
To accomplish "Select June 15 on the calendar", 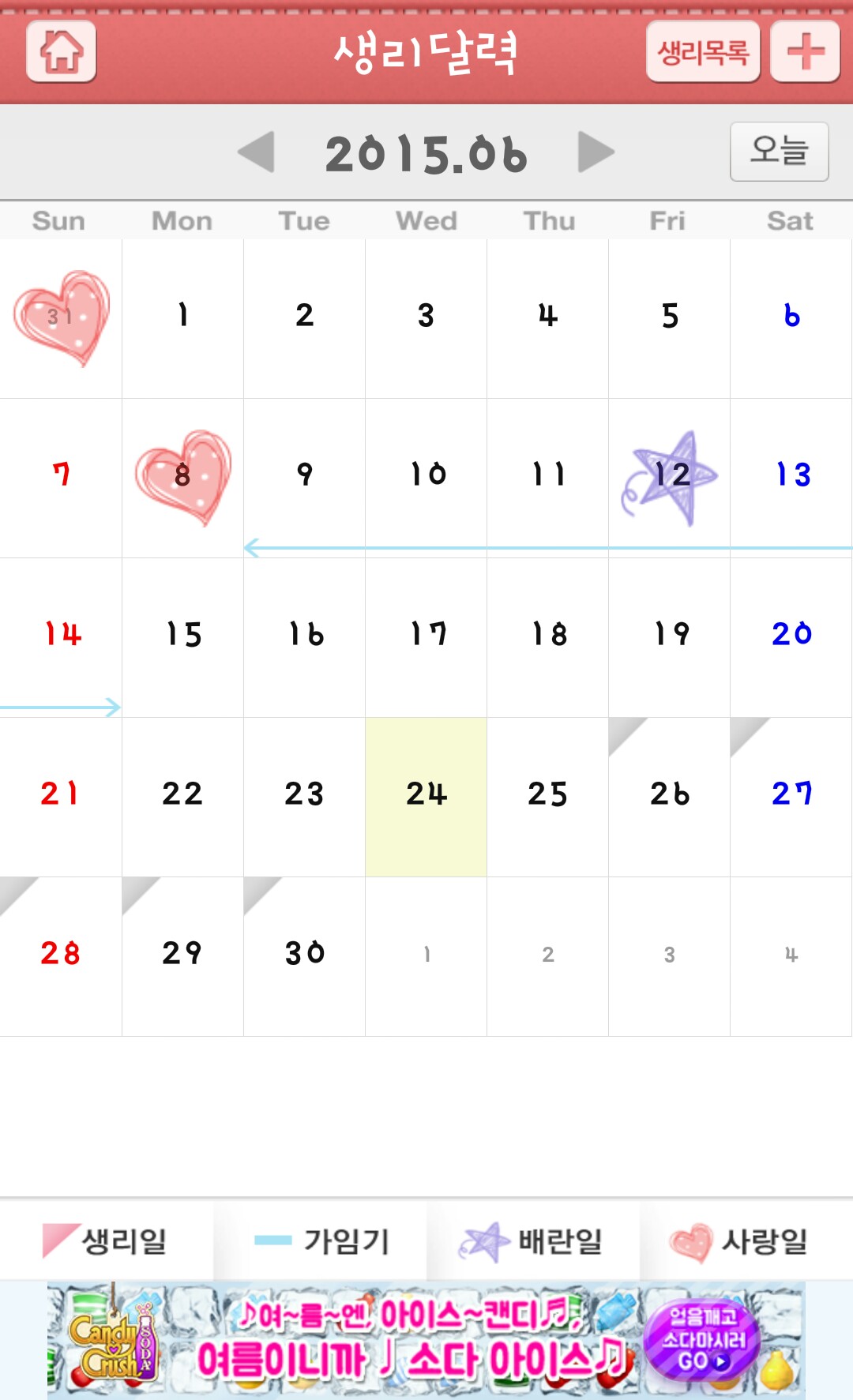I will 182,636.
